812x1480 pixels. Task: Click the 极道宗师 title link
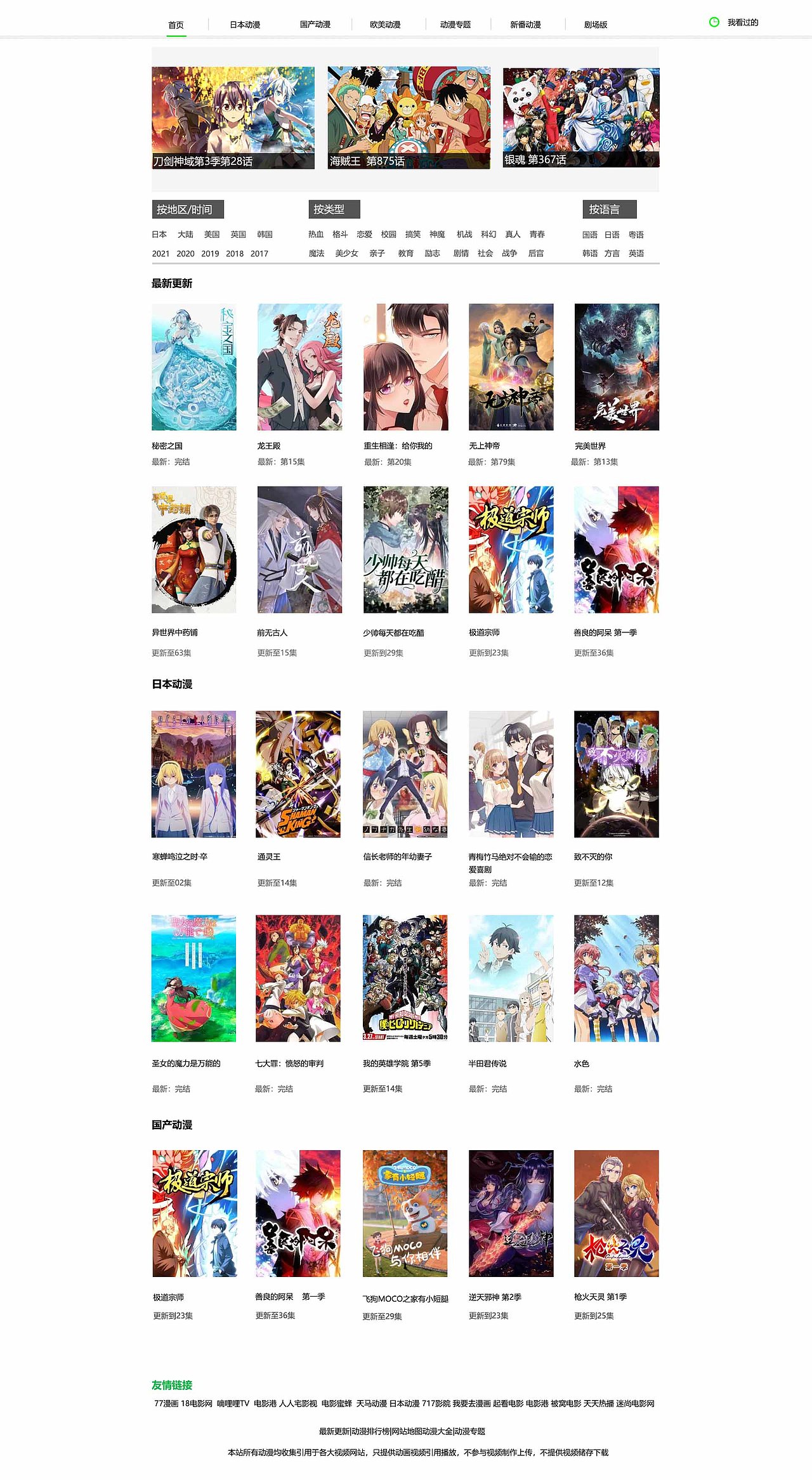pos(484,631)
